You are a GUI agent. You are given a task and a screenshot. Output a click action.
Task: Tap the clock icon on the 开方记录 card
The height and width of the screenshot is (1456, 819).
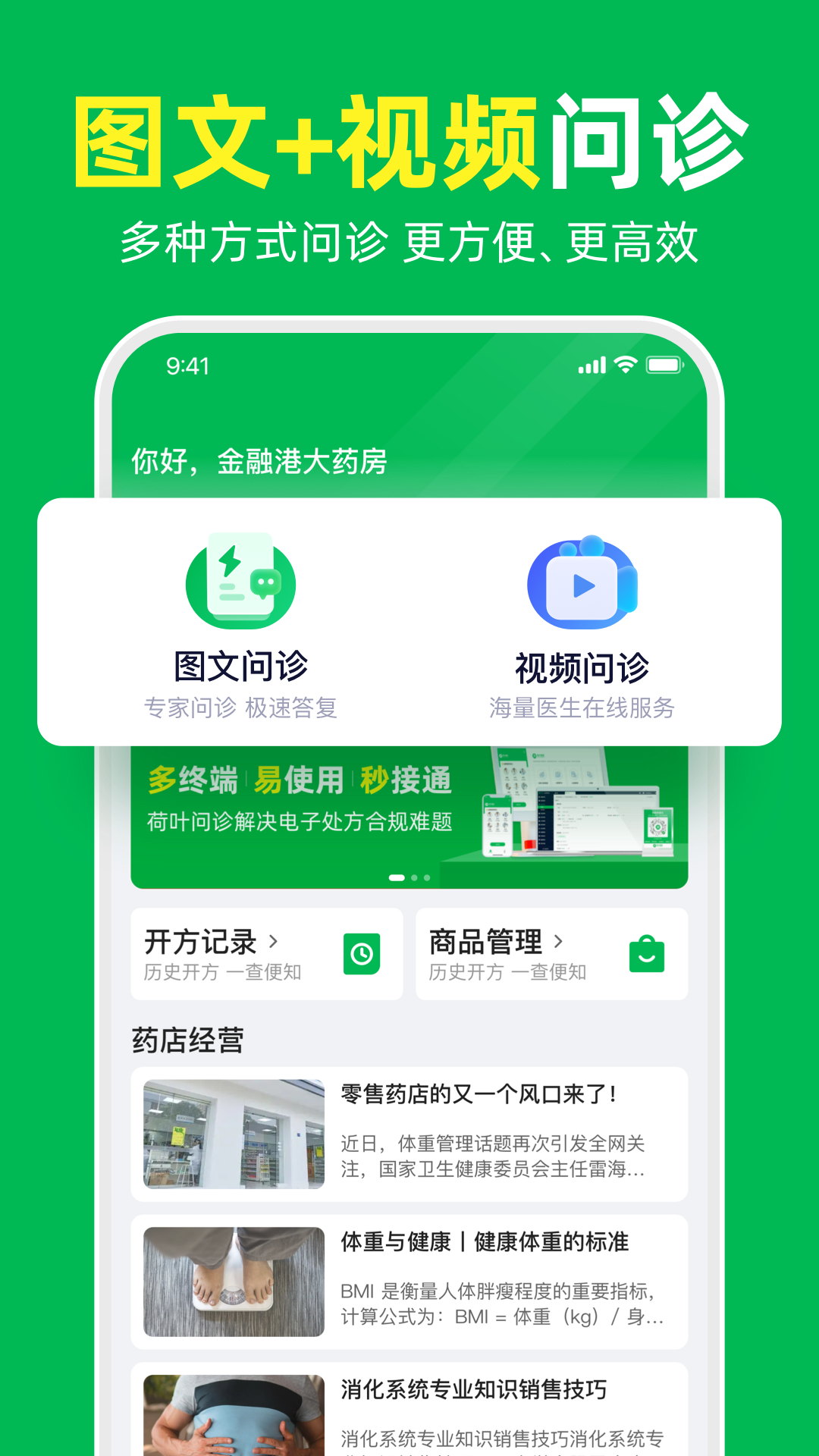point(362,954)
